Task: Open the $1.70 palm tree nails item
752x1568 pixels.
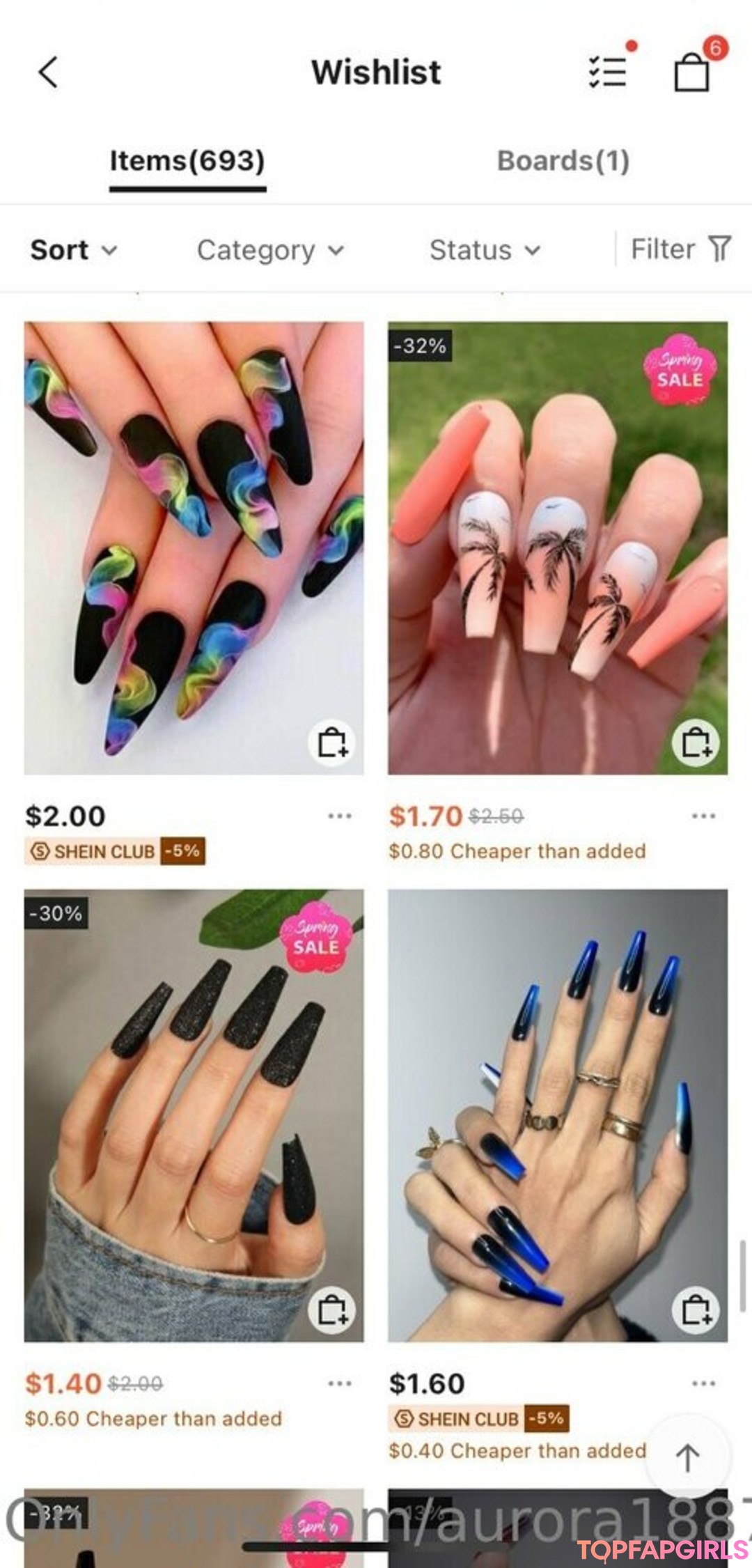Action: point(558,529)
